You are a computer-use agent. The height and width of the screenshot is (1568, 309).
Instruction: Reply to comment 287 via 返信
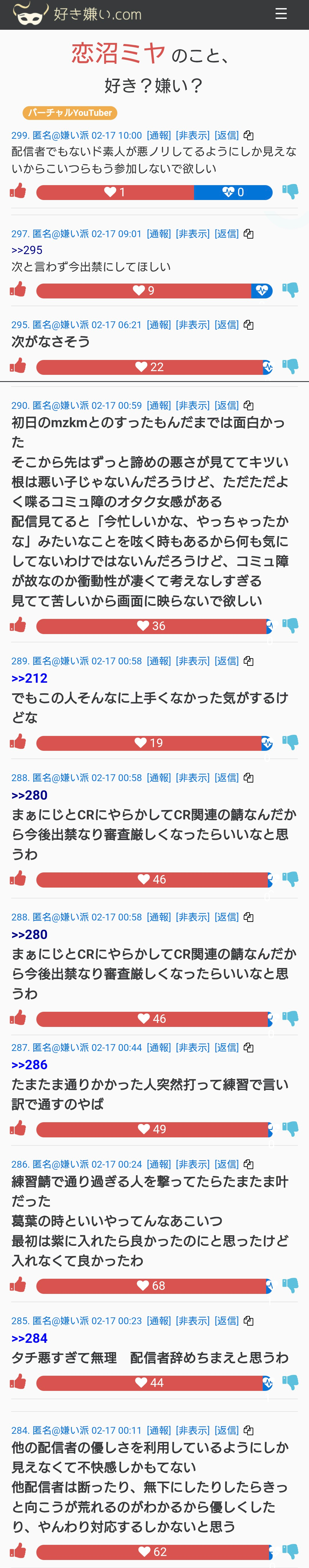pos(226,1048)
